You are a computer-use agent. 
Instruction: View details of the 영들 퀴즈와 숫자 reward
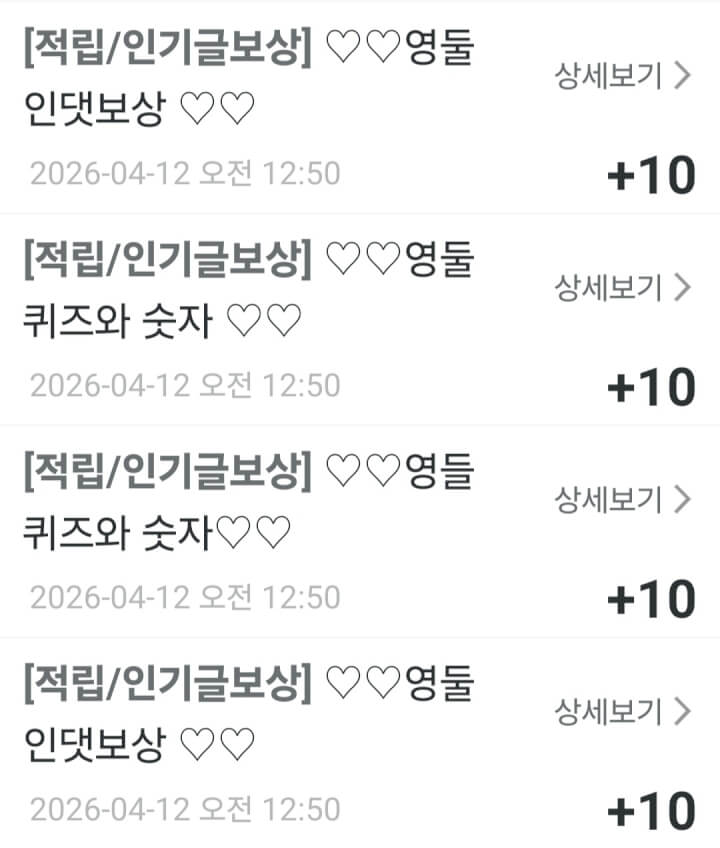(623, 499)
